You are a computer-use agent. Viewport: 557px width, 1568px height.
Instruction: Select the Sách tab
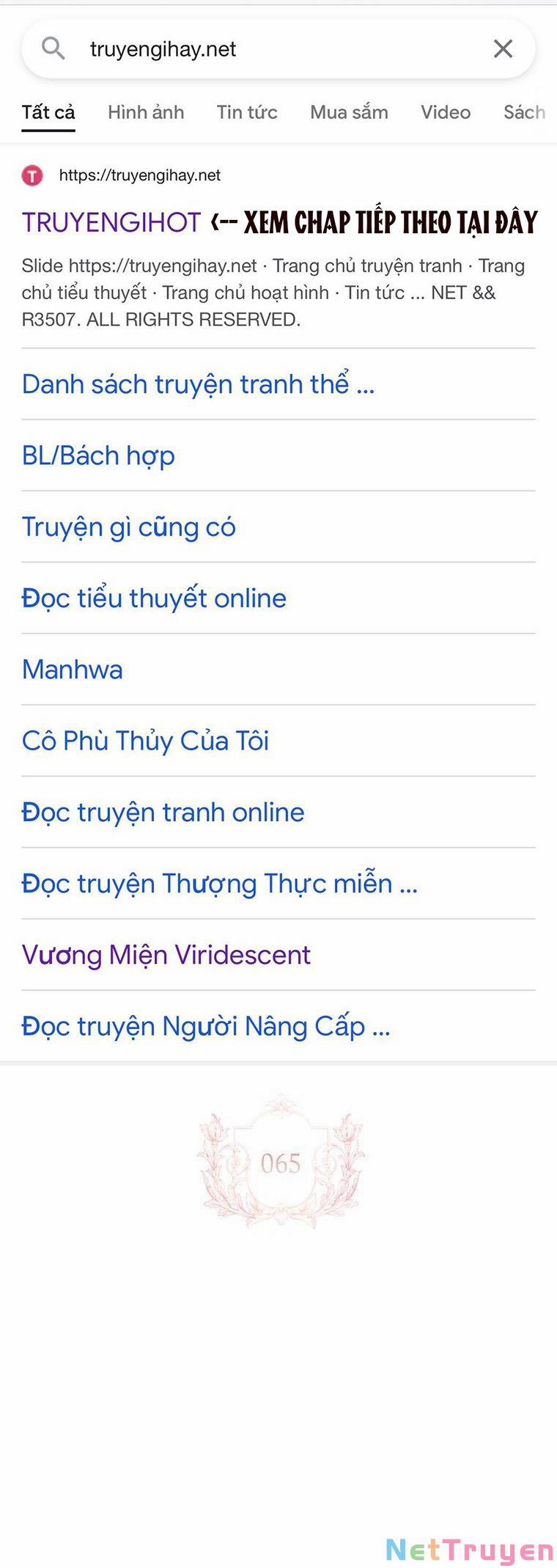[x=525, y=112]
